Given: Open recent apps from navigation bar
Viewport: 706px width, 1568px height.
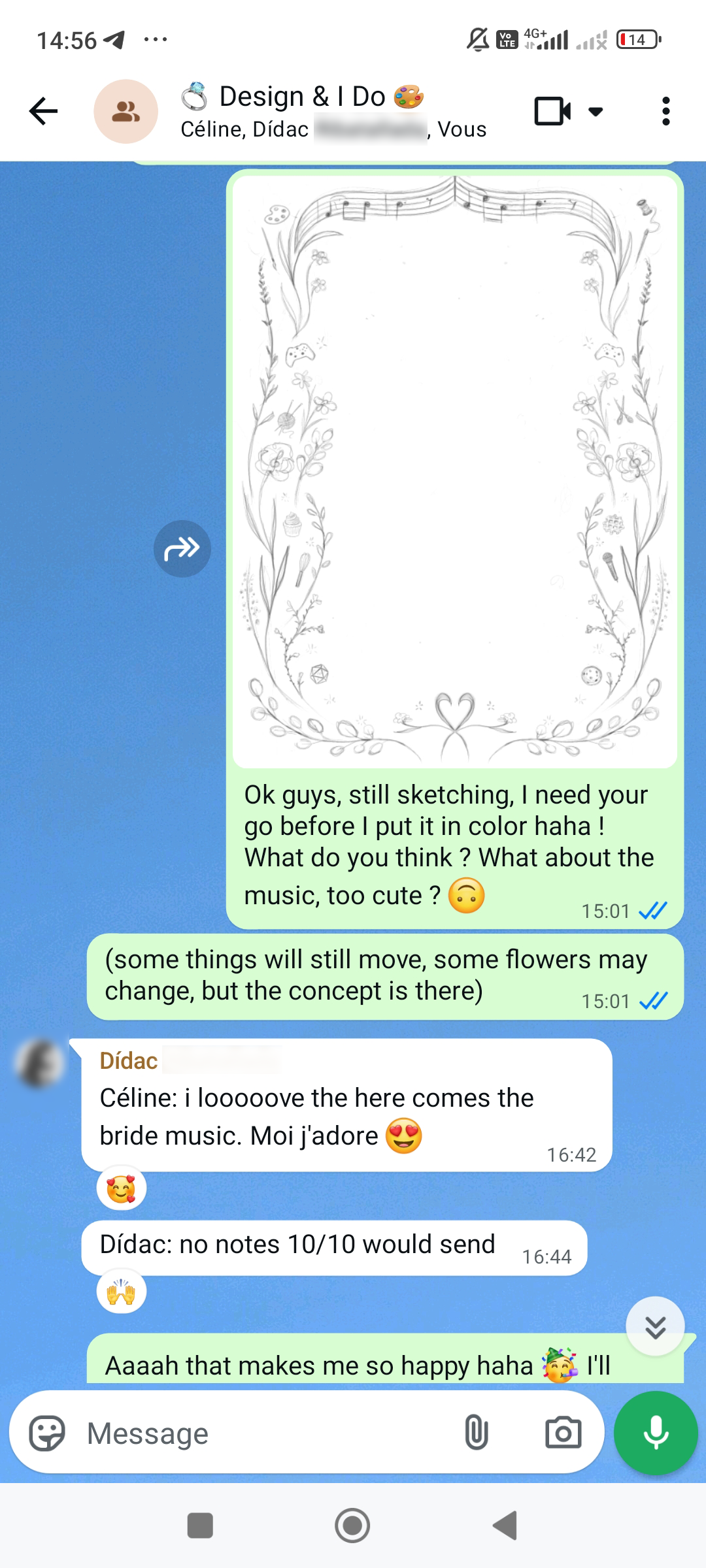Looking at the screenshot, I should coord(200,1526).
